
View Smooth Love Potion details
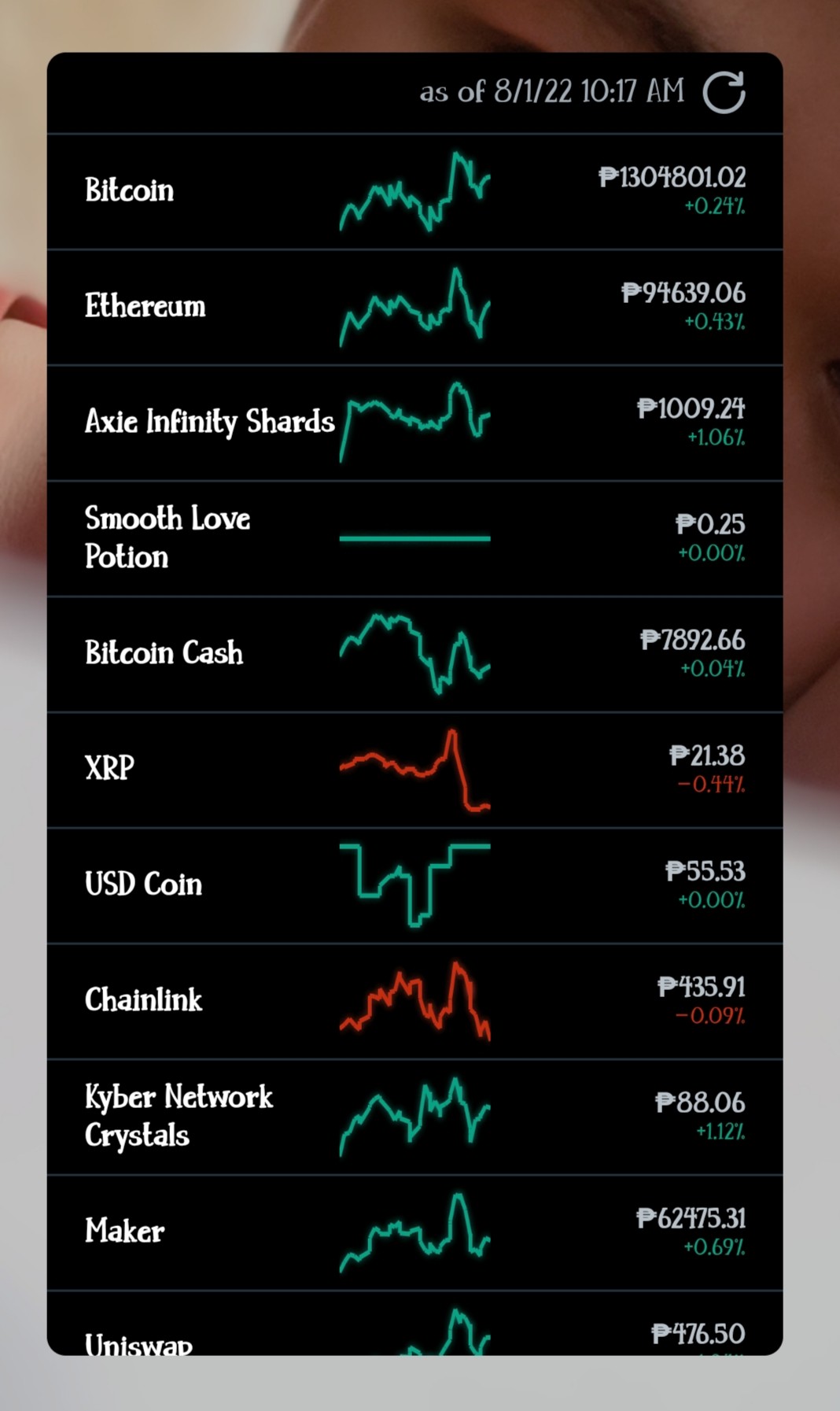click(x=414, y=539)
